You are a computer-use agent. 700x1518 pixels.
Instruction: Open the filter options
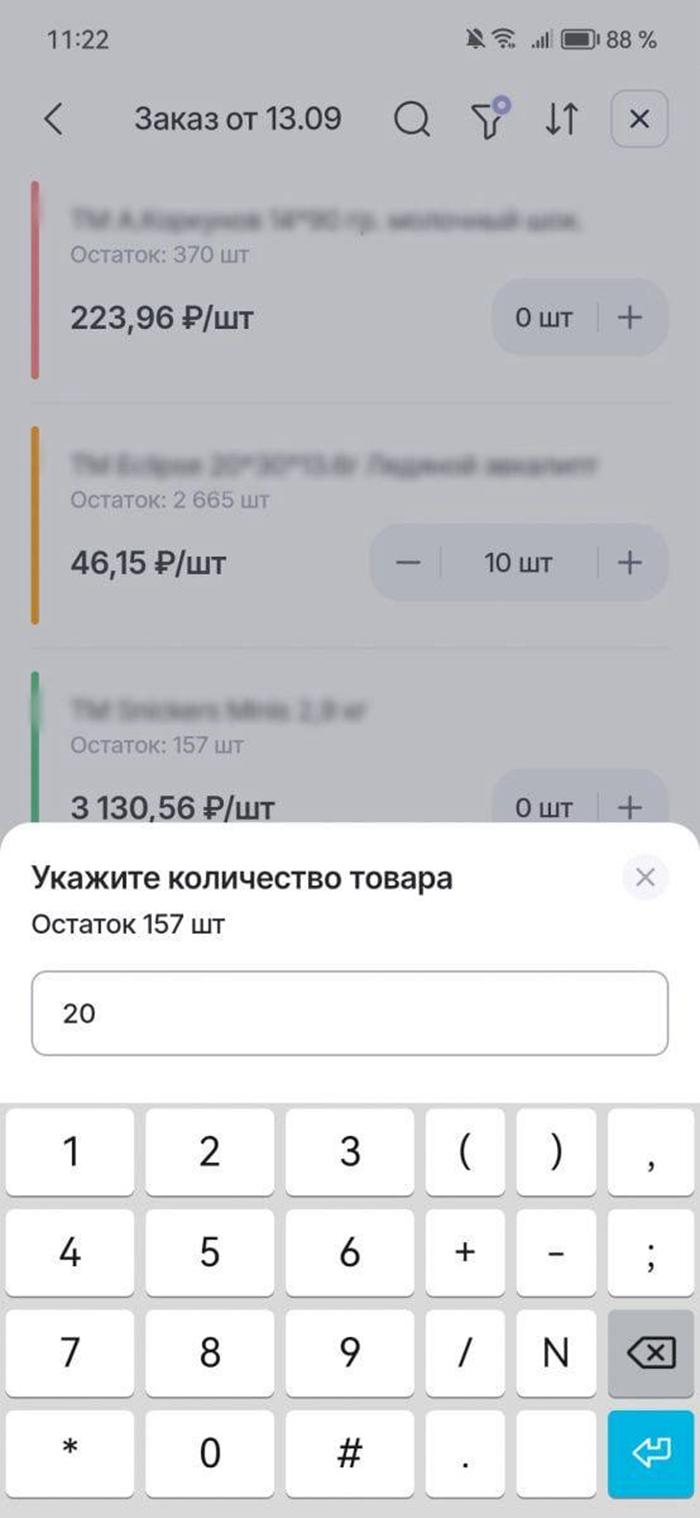pyautogui.click(x=488, y=120)
